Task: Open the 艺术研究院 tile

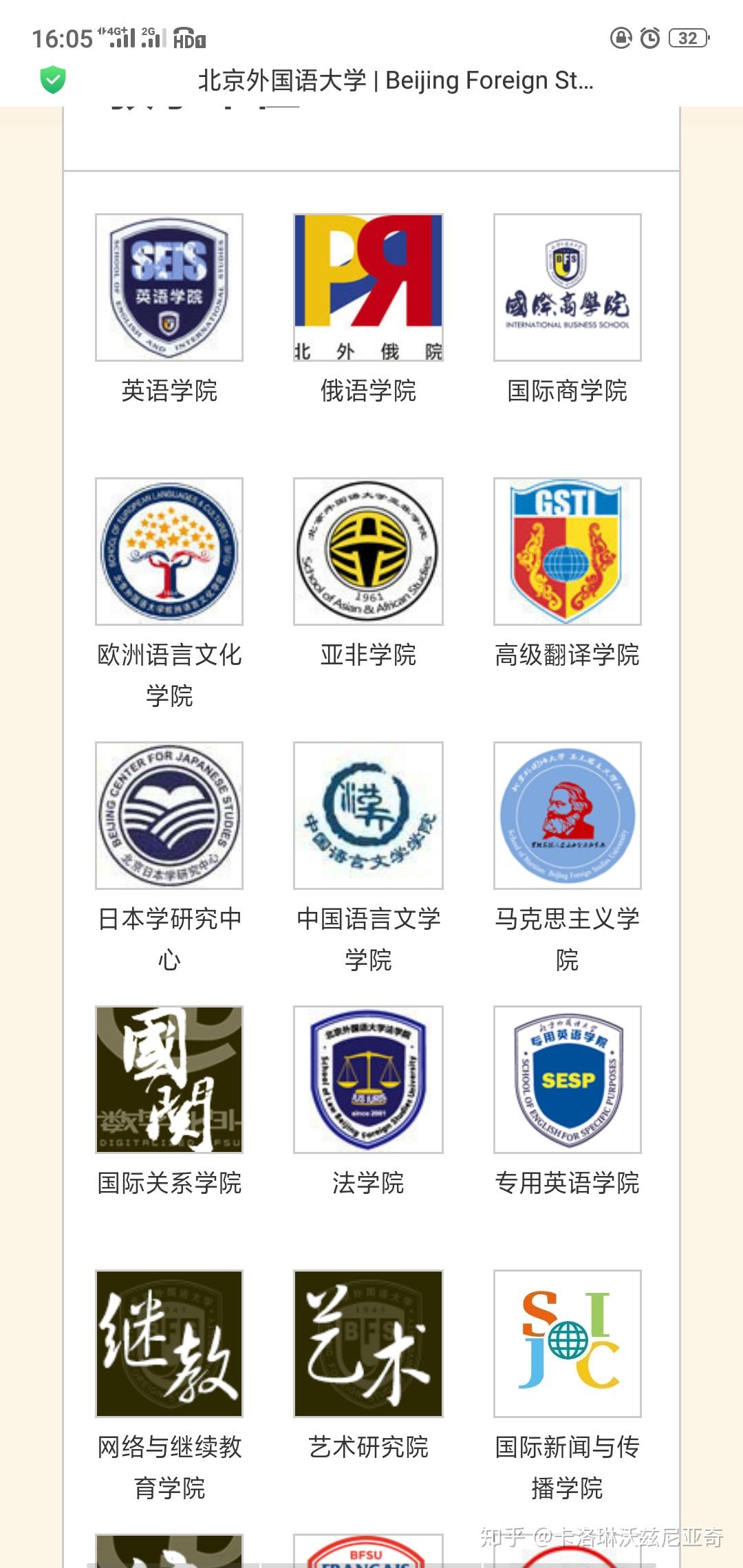Action: click(x=368, y=1344)
